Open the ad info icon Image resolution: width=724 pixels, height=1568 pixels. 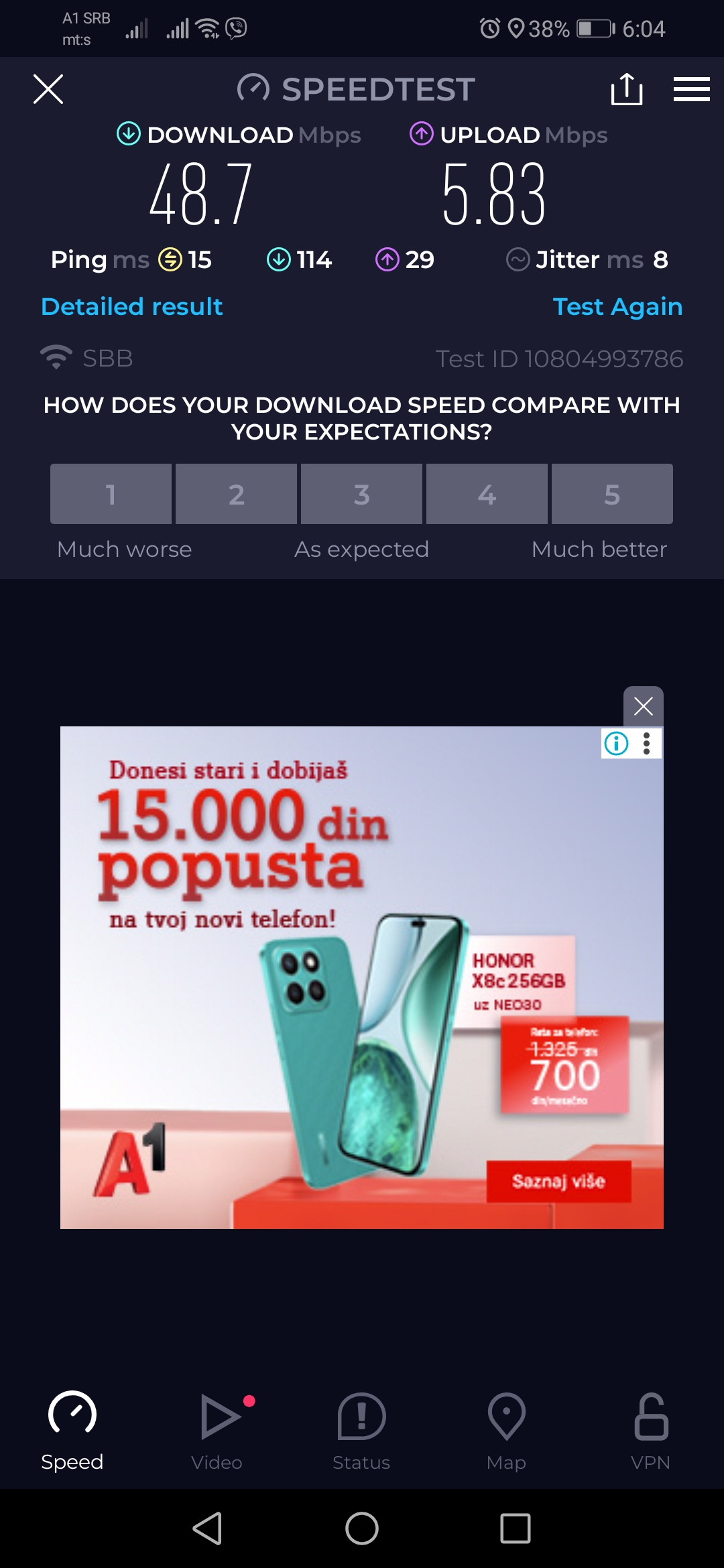[x=616, y=743]
